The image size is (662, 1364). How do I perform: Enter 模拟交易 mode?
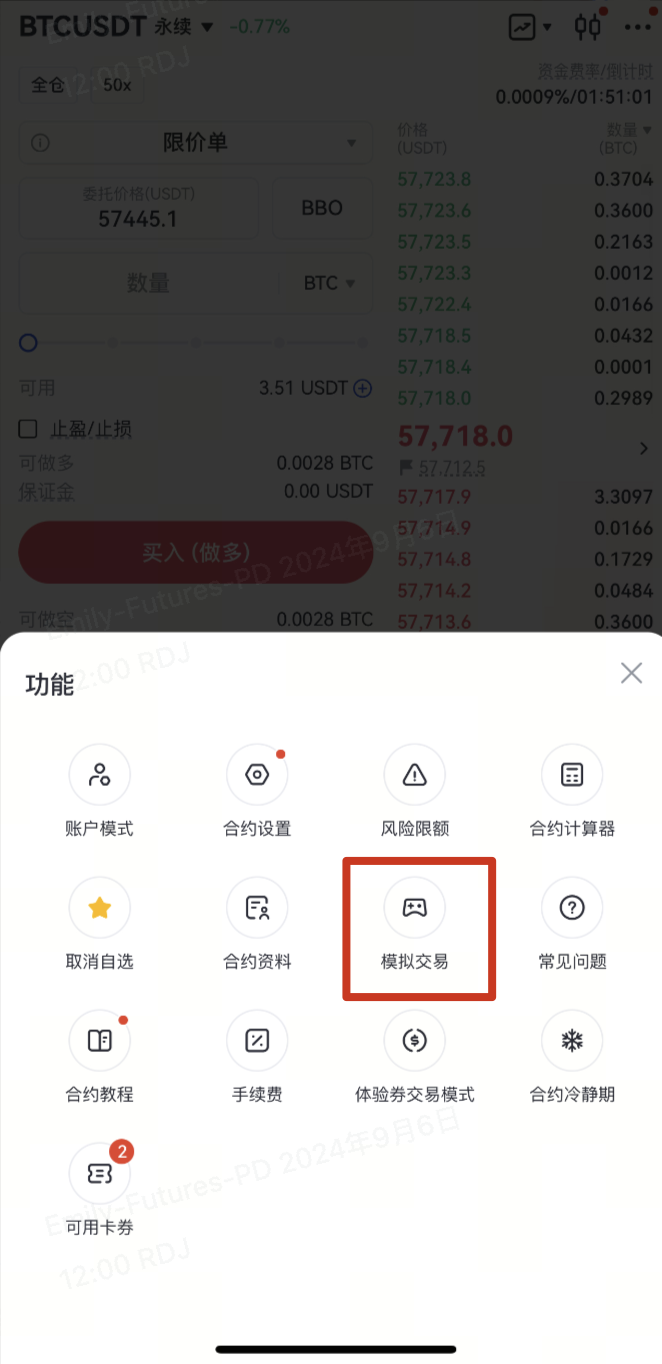pyautogui.click(x=414, y=908)
